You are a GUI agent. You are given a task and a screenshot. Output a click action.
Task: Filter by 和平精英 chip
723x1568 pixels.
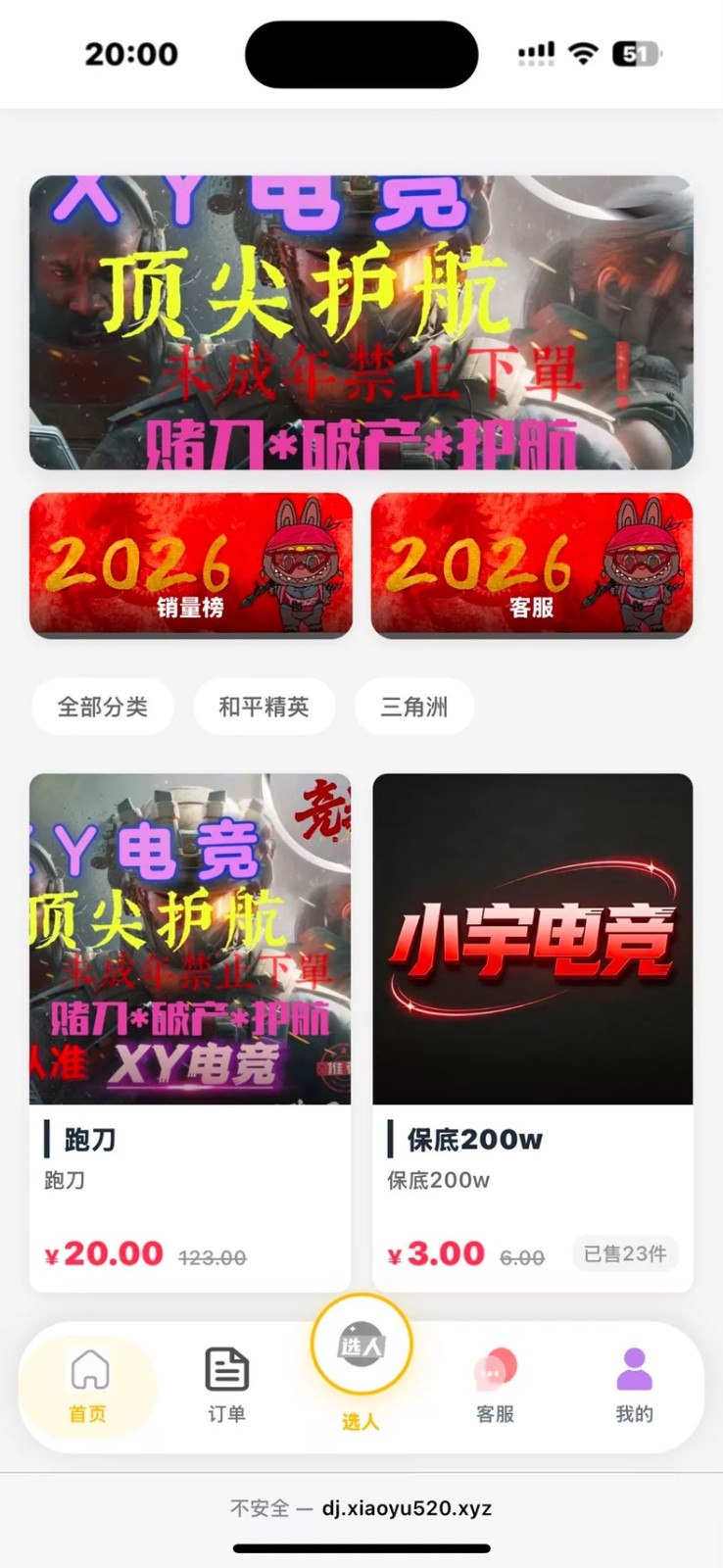[264, 707]
